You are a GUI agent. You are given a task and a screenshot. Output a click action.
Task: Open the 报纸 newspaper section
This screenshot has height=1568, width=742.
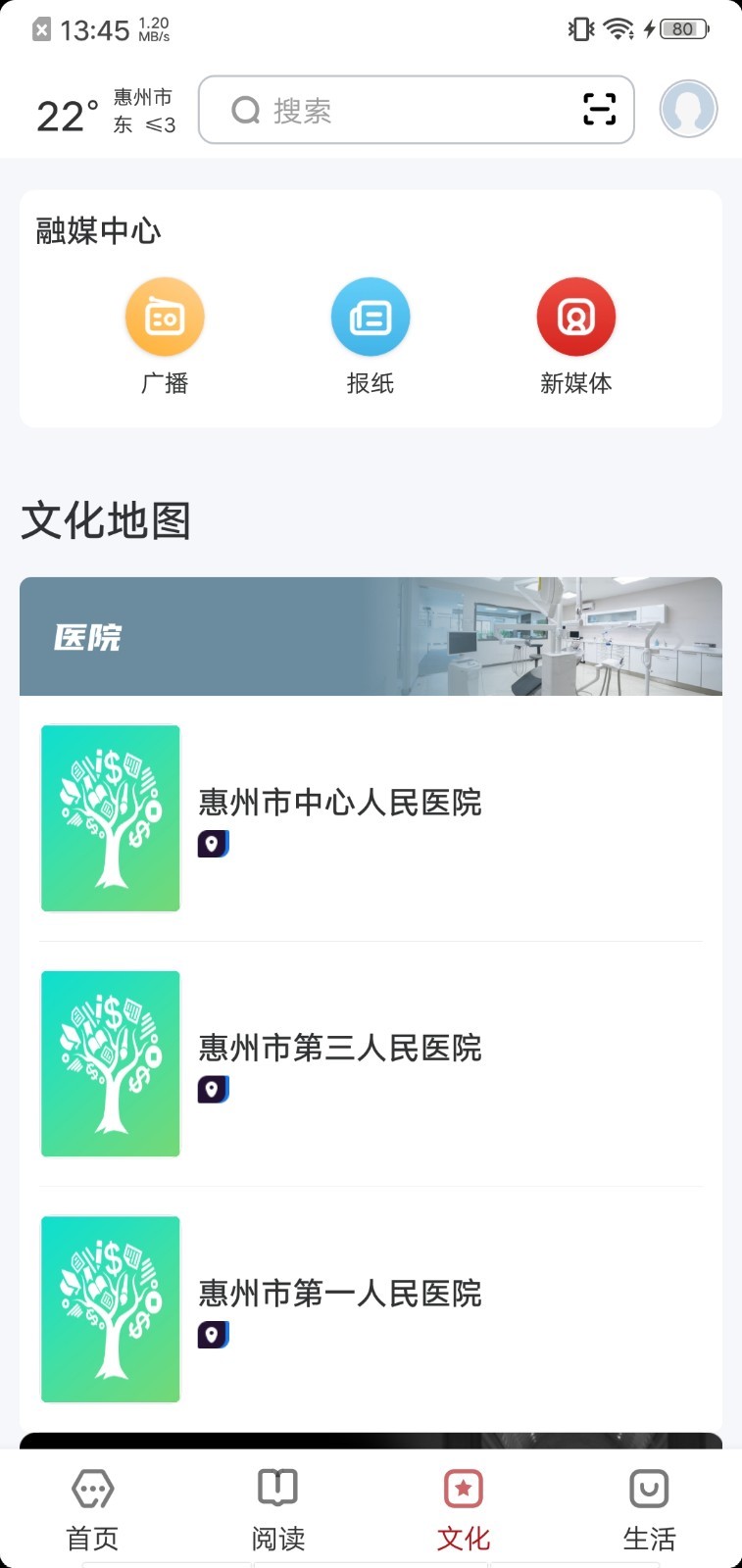pyautogui.click(x=371, y=335)
